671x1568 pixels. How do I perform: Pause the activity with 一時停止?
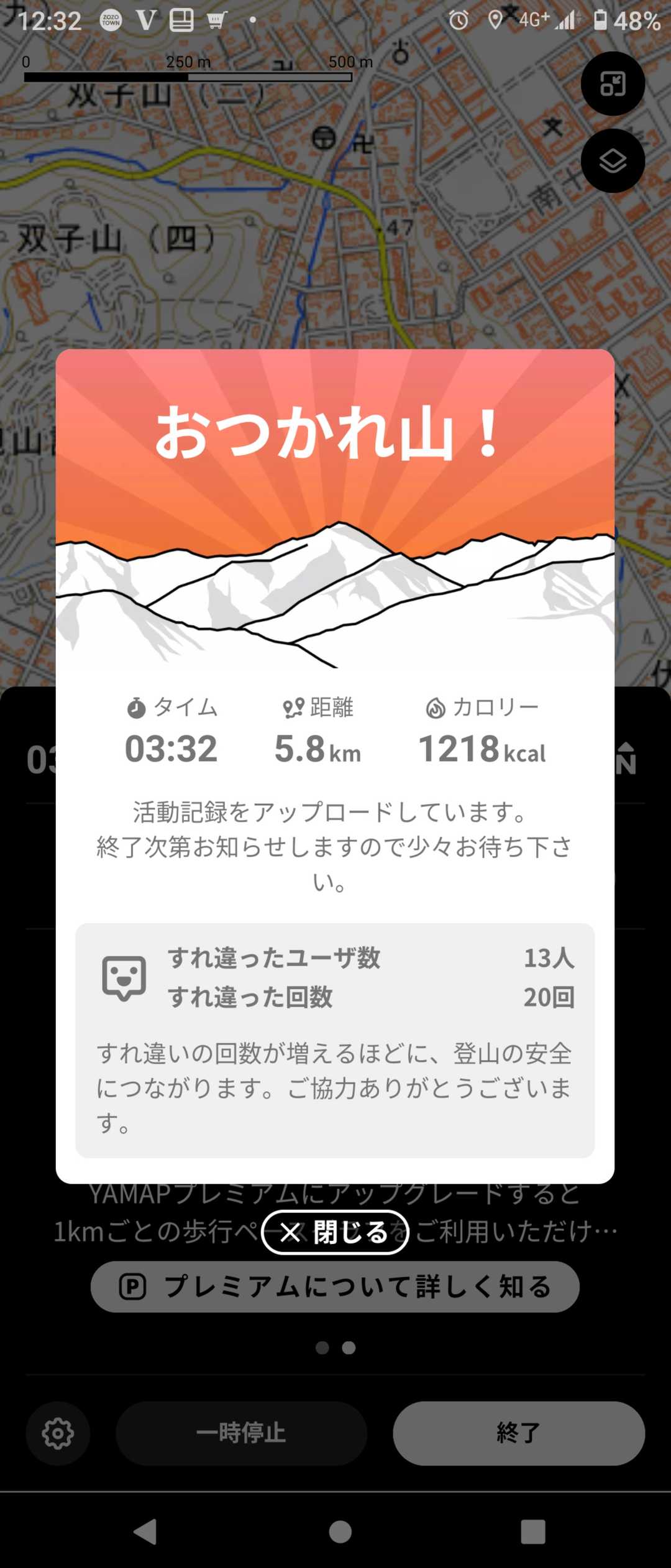[x=241, y=1433]
